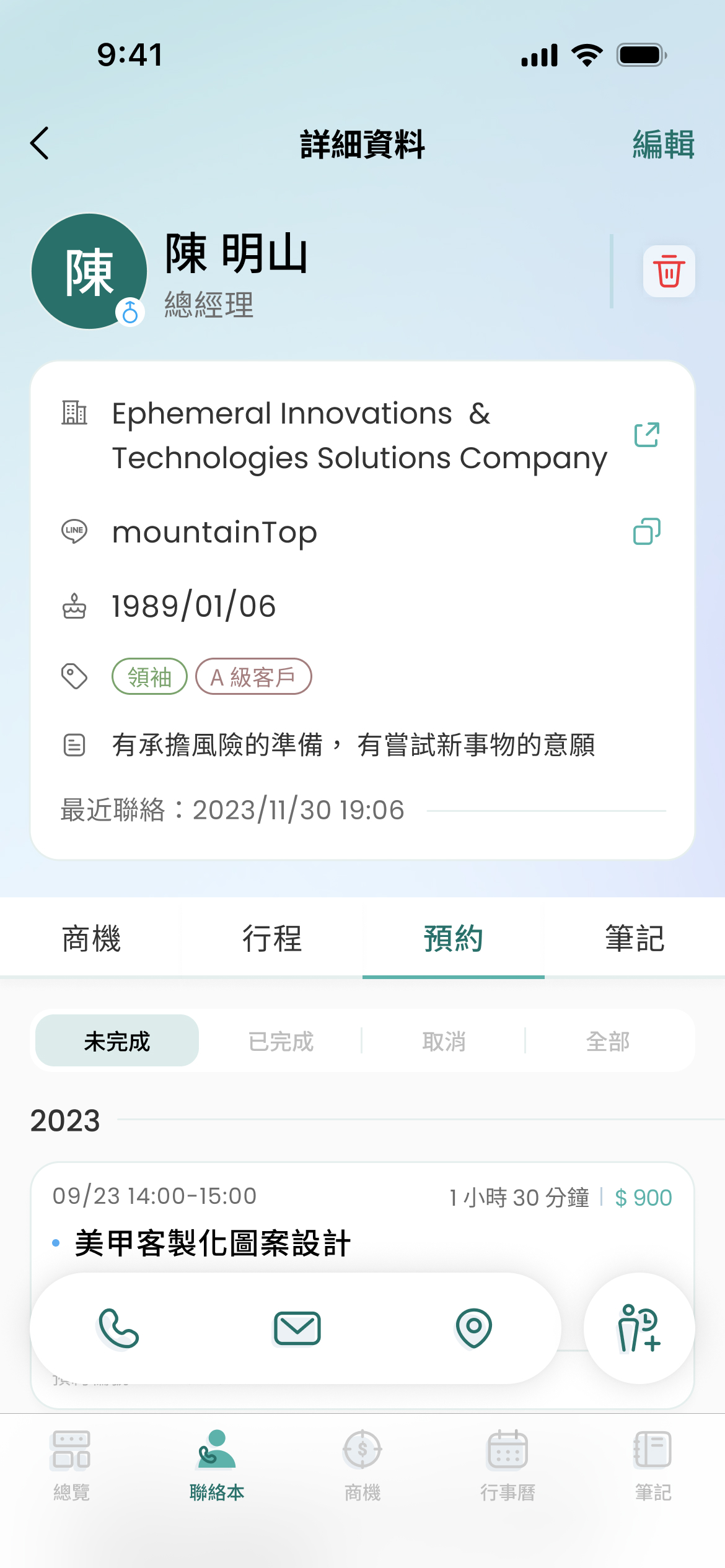Open the location pin action
This screenshot has height=1568, width=725.
(474, 1328)
